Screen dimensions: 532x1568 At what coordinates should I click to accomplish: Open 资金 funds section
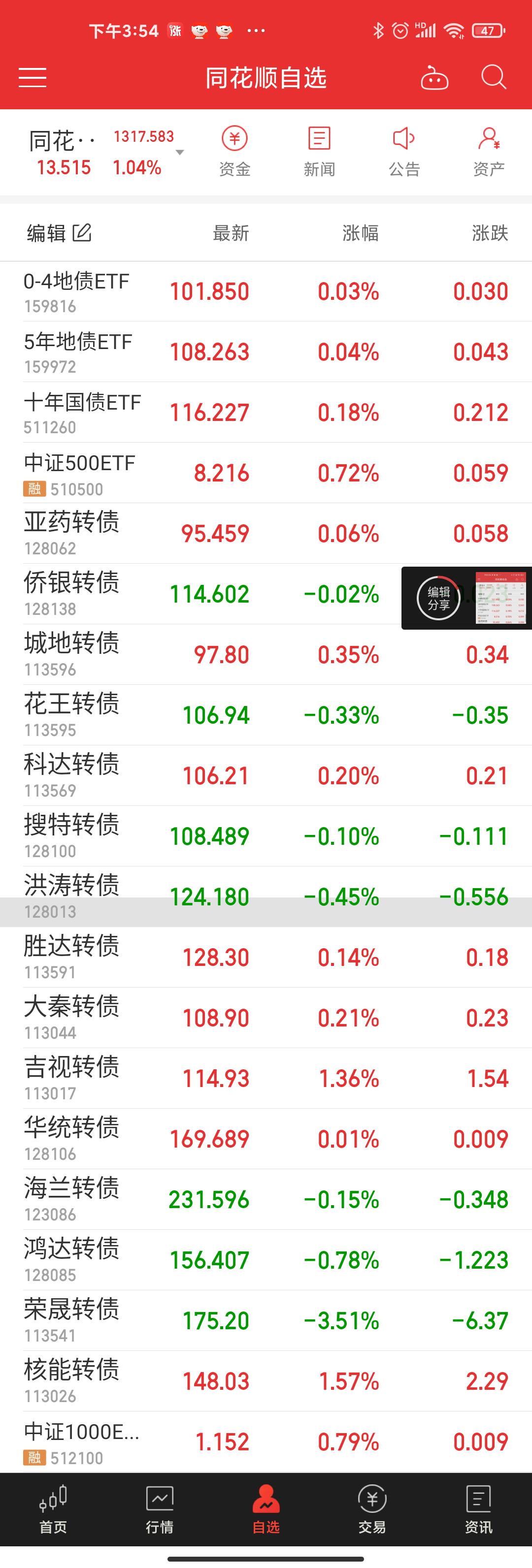click(234, 152)
